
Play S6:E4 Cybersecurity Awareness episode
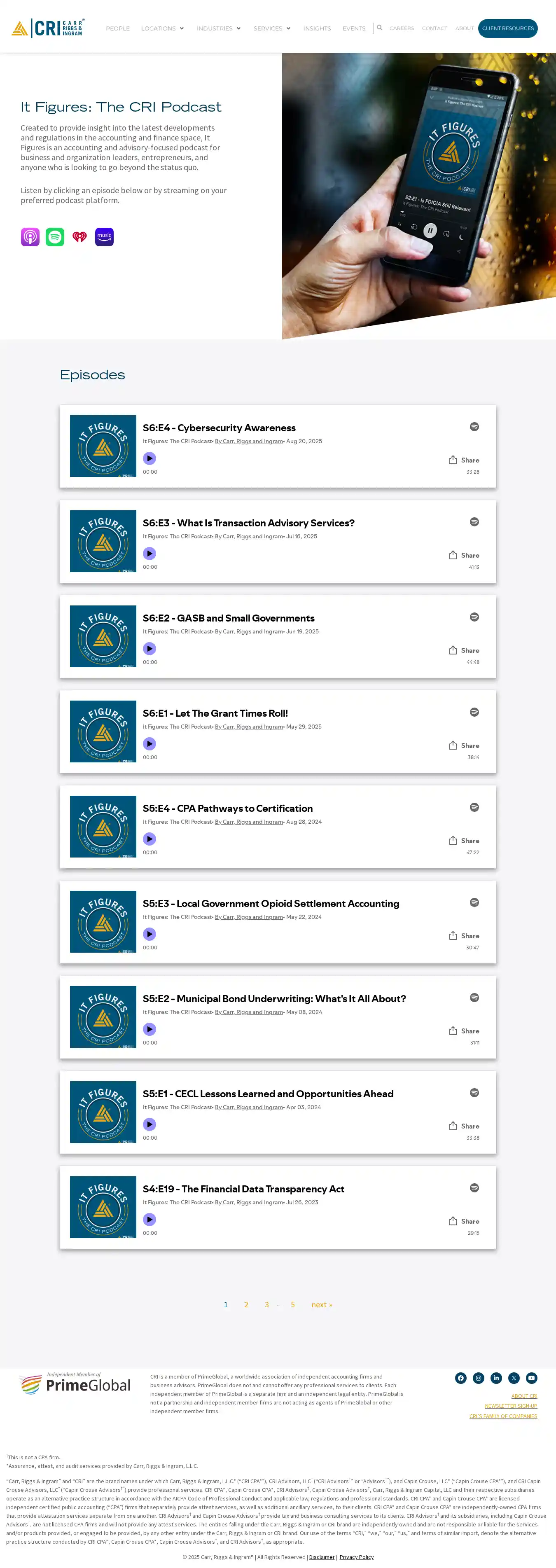point(149,458)
